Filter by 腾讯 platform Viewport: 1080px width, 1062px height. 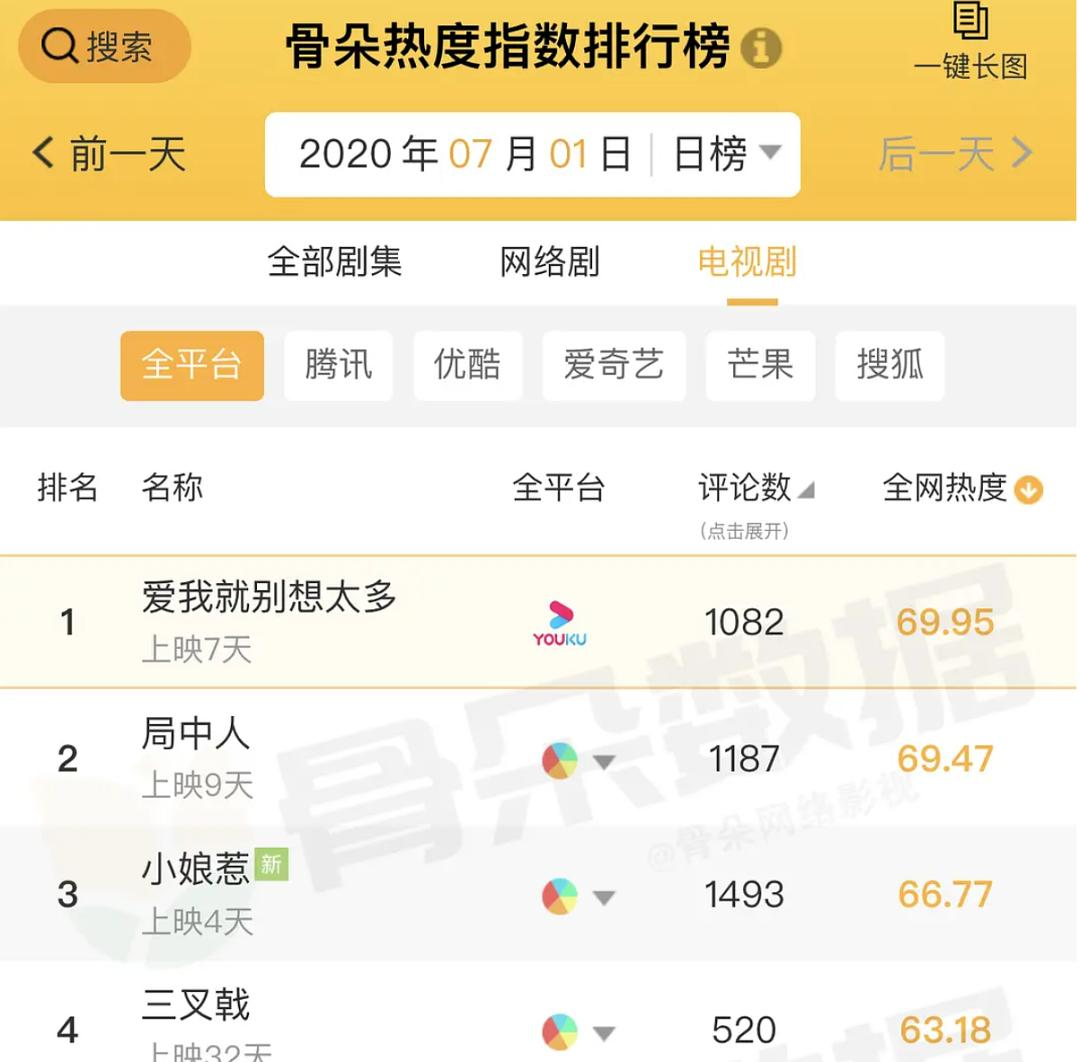click(338, 365)
